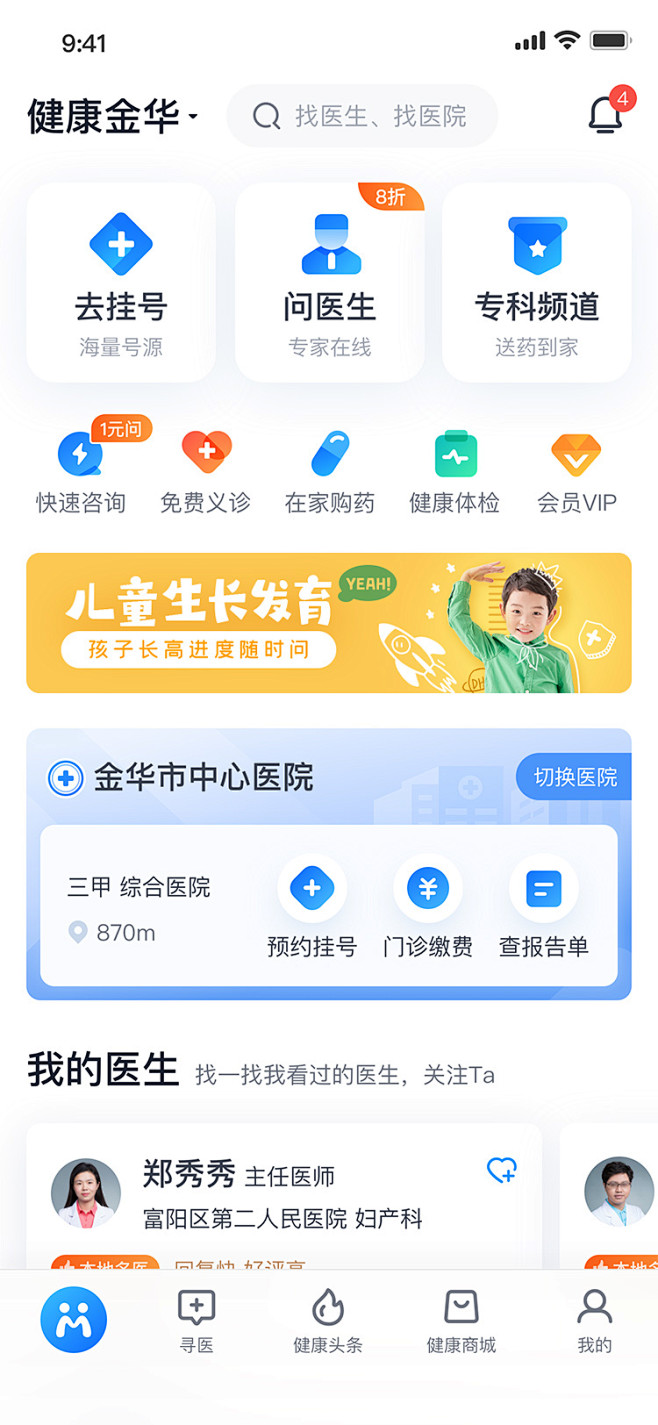The width and height of the screenshot is (658, 1425).
Task: Open the 专科频道 card
Action: click(537, 282)
